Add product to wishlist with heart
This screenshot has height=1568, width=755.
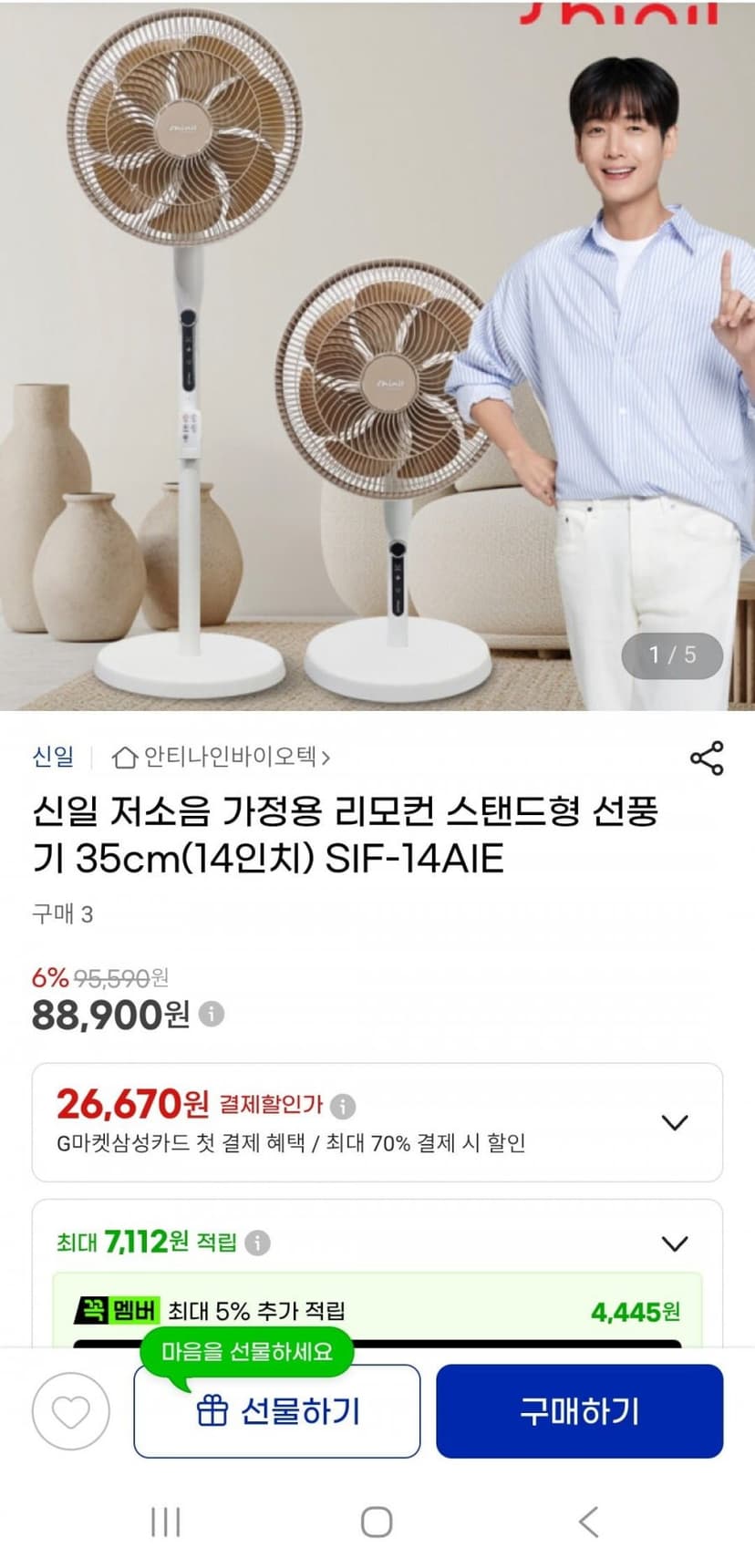71,1411
